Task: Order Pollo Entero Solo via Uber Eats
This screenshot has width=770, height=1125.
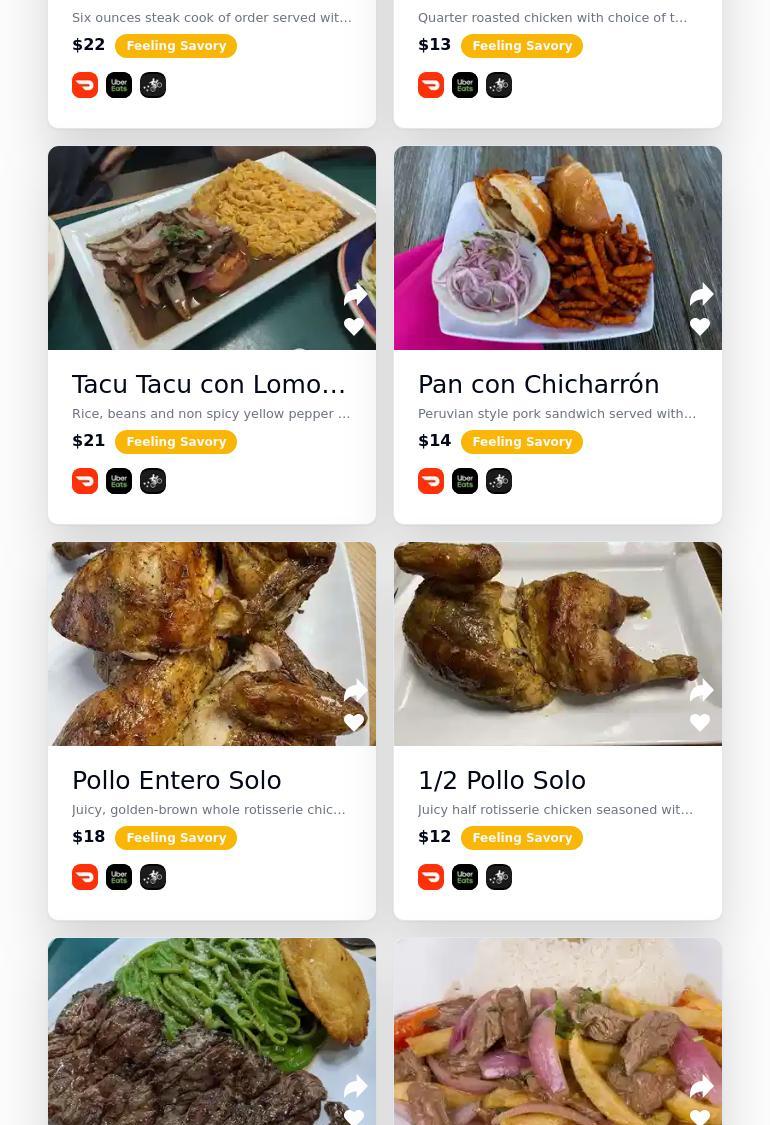Action: [119, 877]
